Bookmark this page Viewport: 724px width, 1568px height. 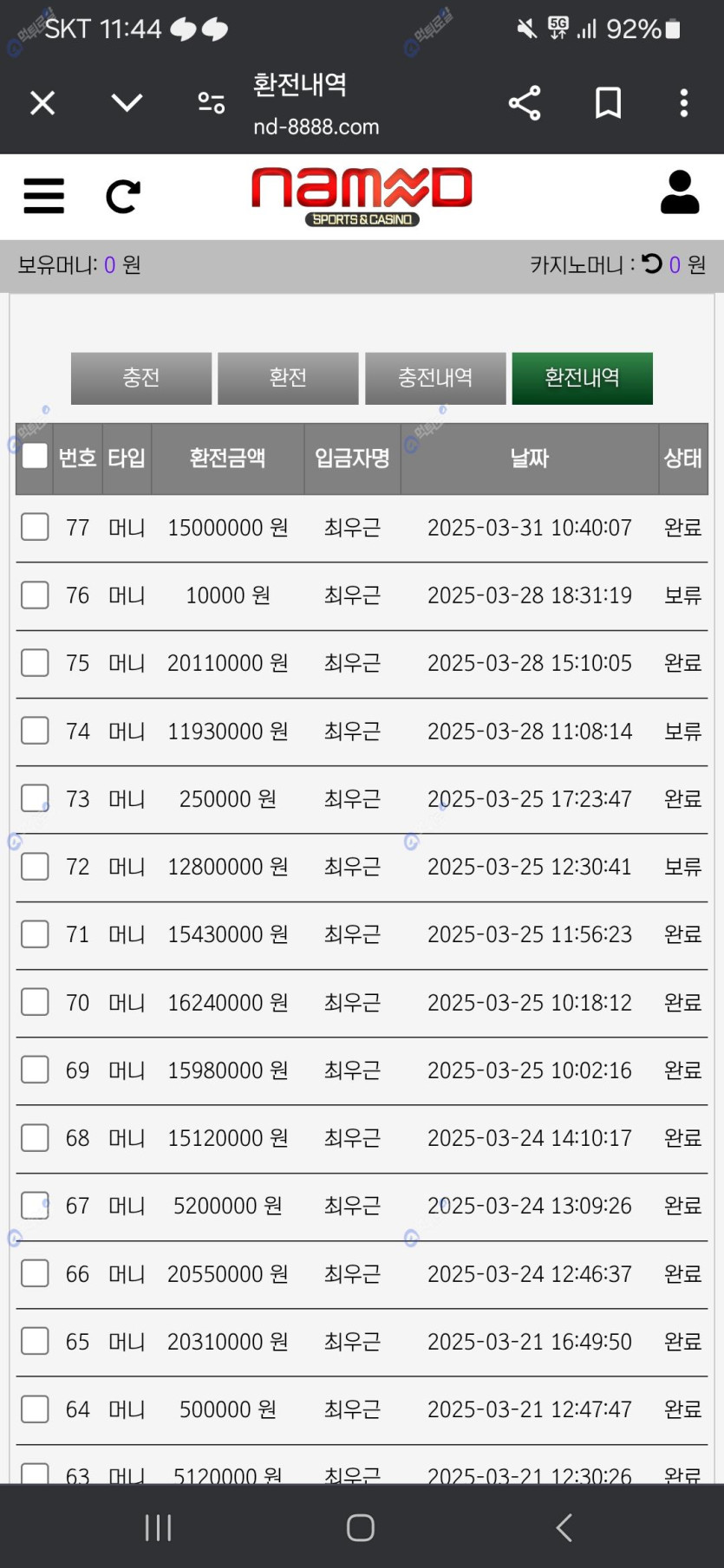click(x=608, y=103)
